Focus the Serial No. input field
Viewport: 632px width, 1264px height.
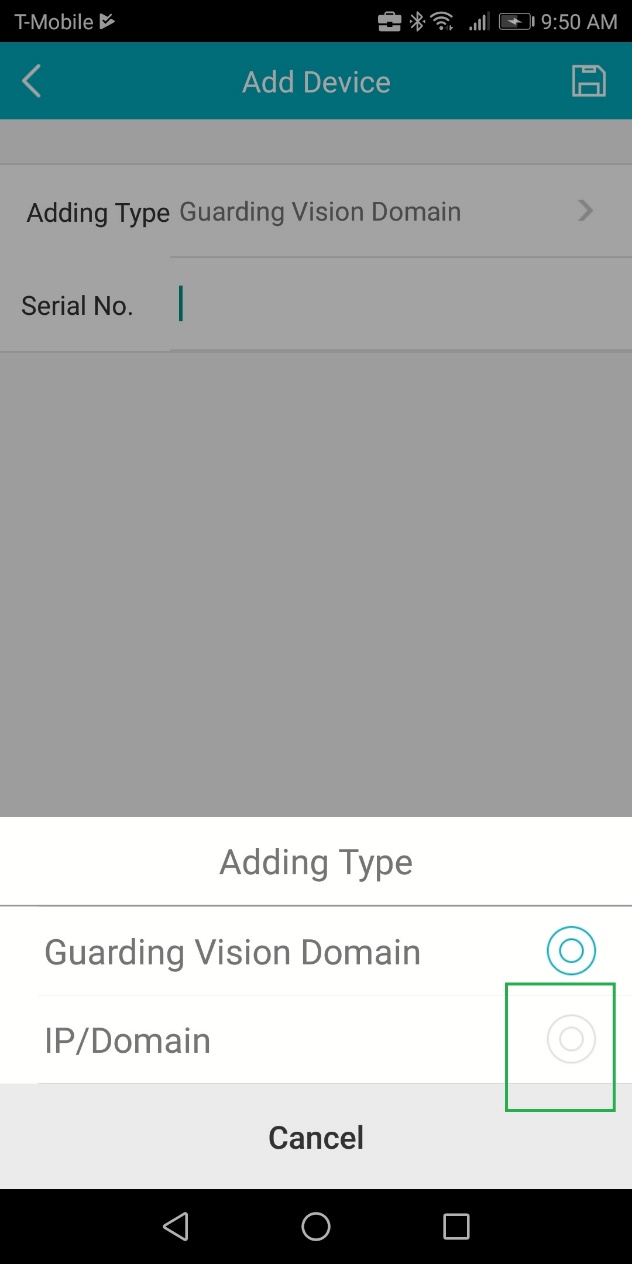coord(400,305)
